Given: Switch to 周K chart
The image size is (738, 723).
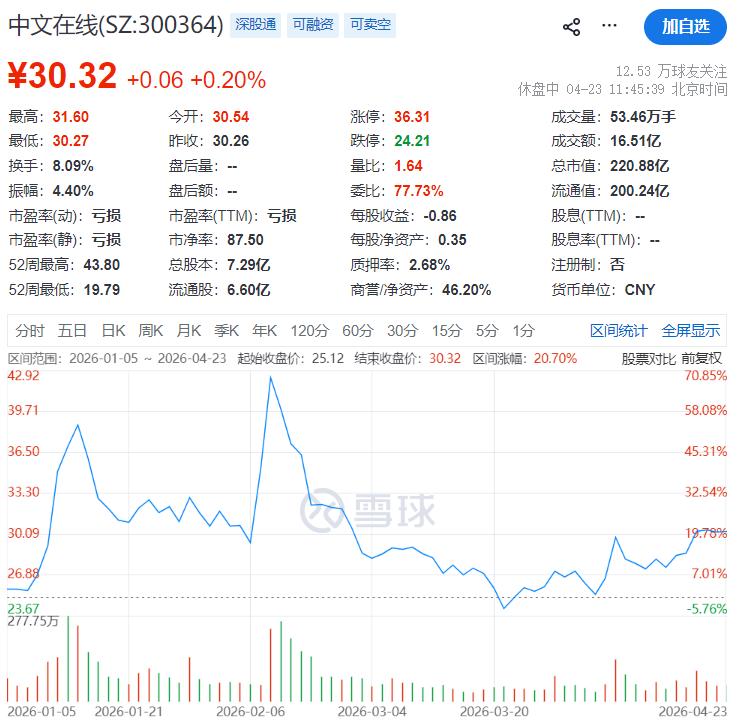Looking at the screenshot, I should pyautogui.click(x=151, y=331).
